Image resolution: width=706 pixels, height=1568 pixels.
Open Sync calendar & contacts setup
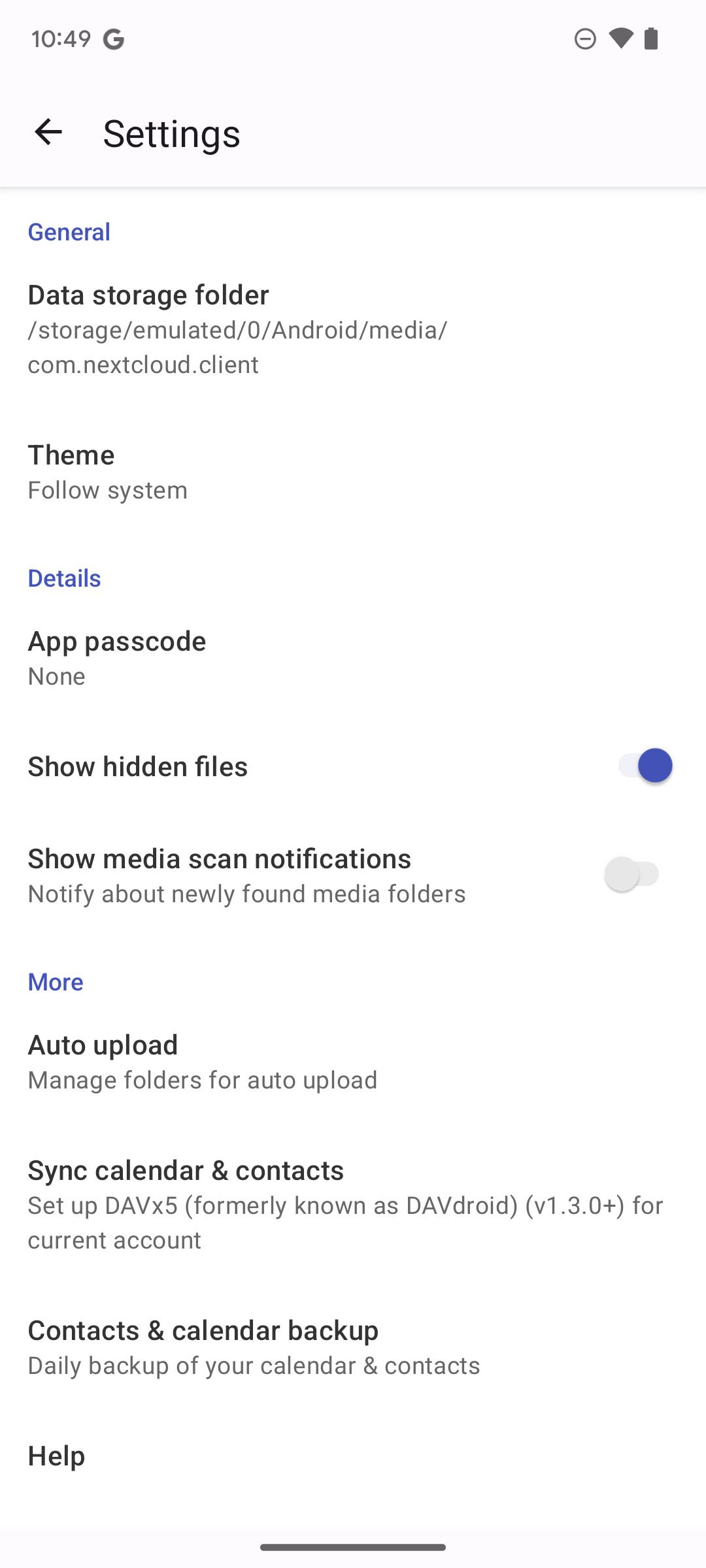tap(353, 1204)
